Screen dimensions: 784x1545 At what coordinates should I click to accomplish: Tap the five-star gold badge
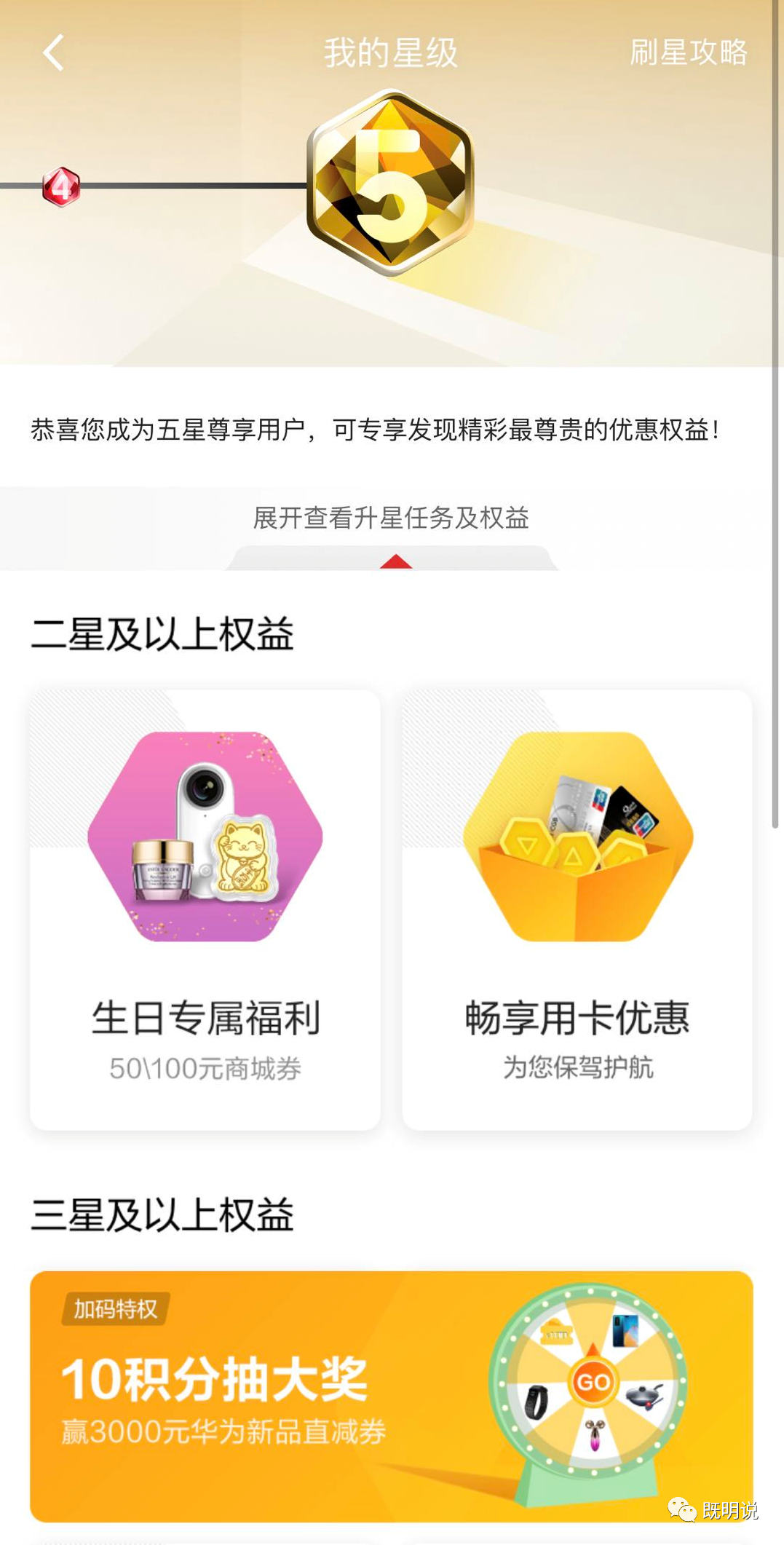pyautogui.click(x=392, y=182)
